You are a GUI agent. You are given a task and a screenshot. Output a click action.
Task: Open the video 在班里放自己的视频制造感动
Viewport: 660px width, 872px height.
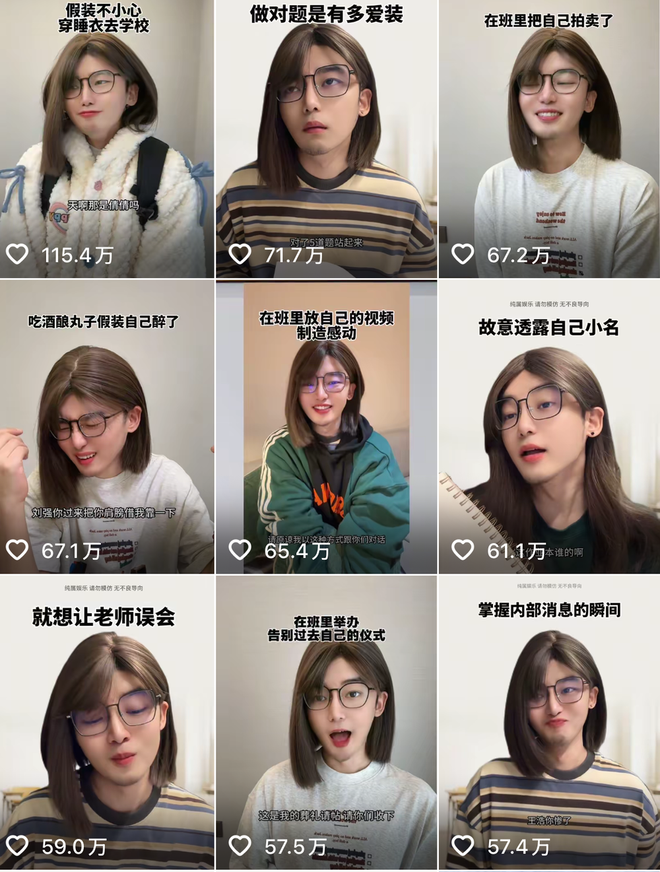click(326, 430)
